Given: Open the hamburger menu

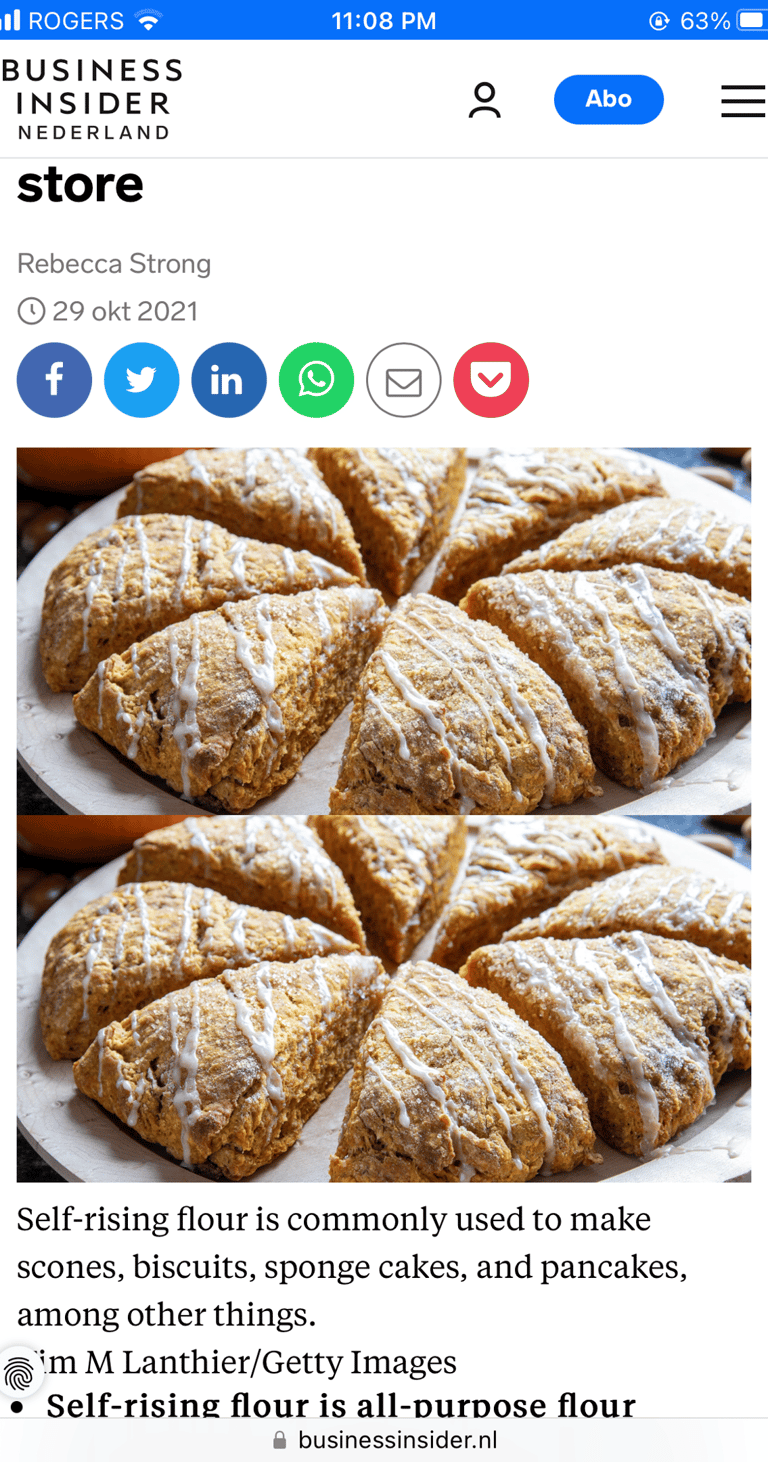Looking at the screenshot, I should point(743,100).
